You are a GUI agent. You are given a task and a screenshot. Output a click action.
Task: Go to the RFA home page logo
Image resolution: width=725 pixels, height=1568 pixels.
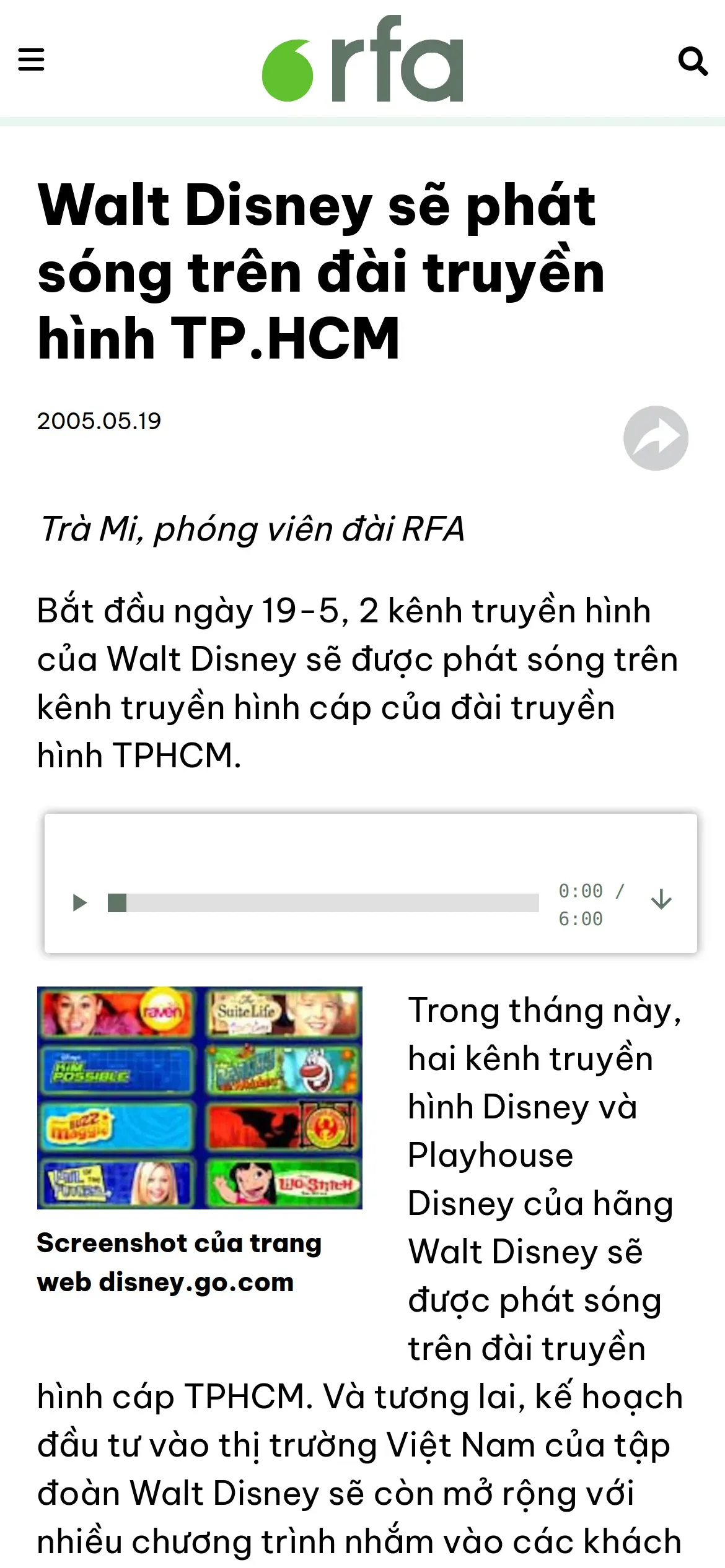362,60
